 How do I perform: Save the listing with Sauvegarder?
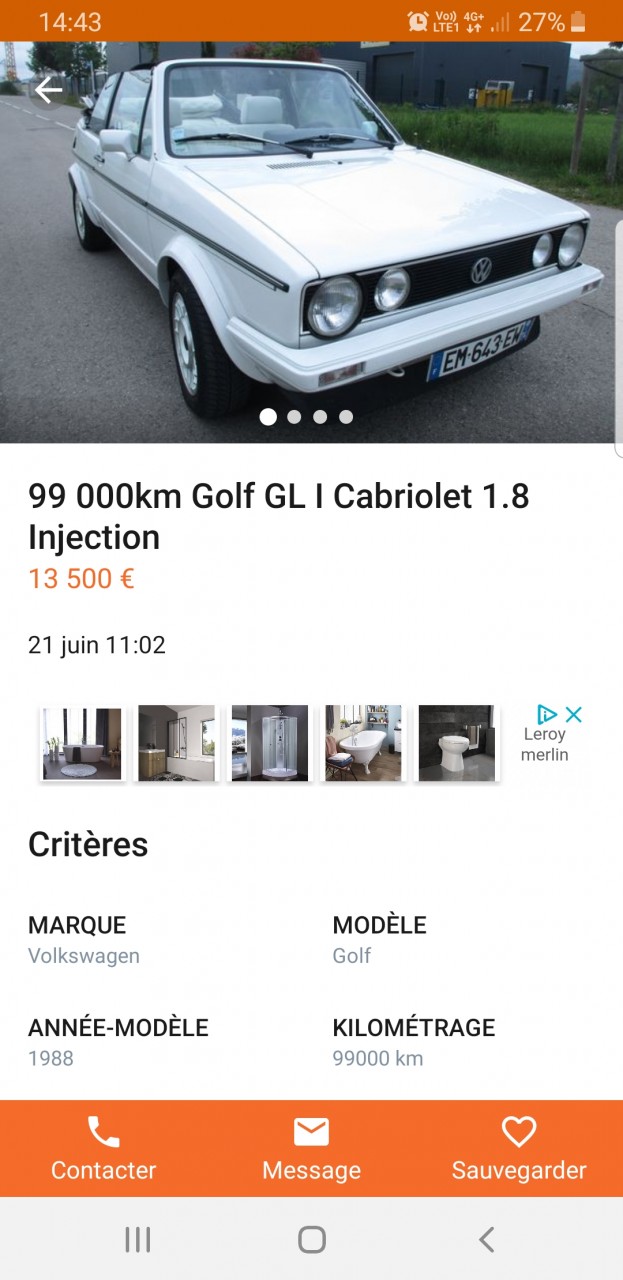519,1149
